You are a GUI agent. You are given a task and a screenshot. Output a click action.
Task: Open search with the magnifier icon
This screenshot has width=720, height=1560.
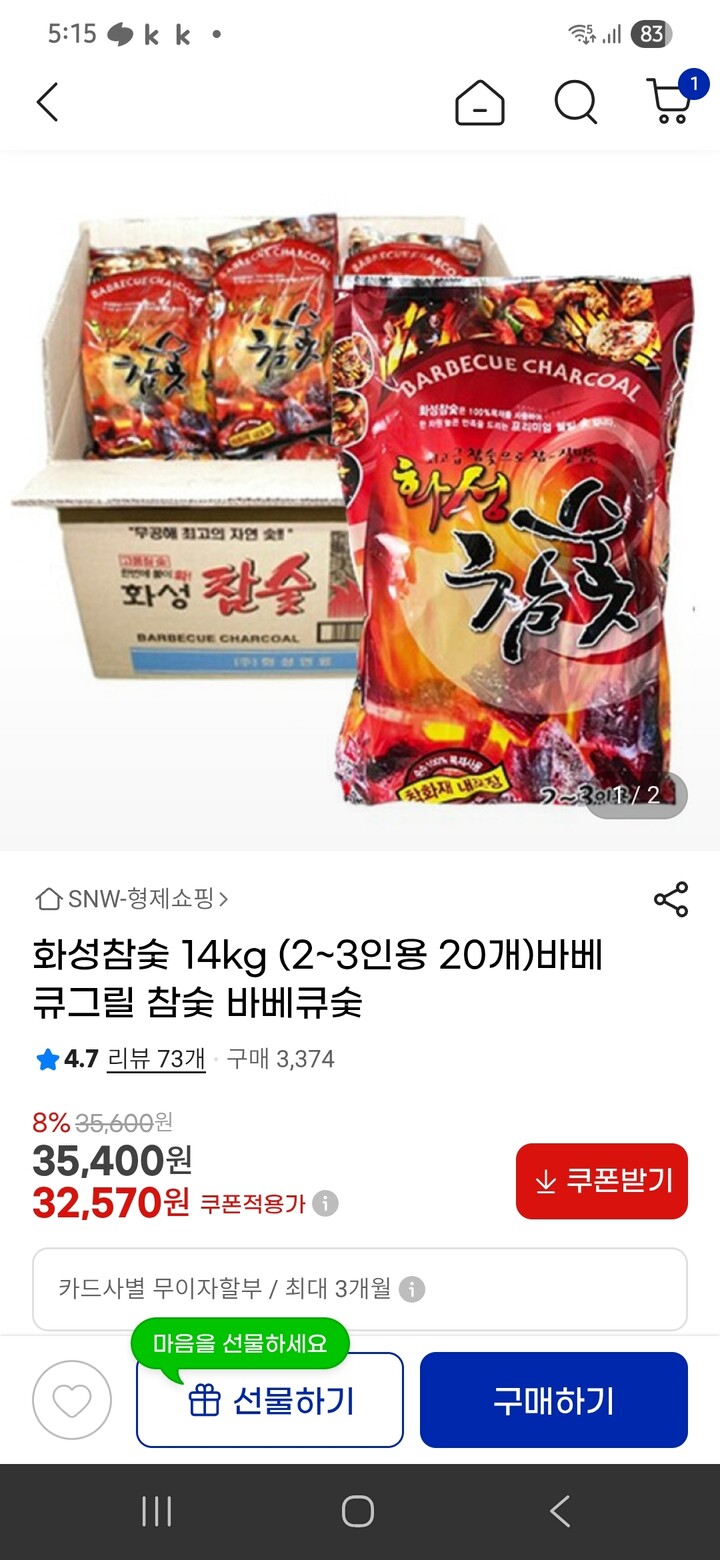point(573,103)
